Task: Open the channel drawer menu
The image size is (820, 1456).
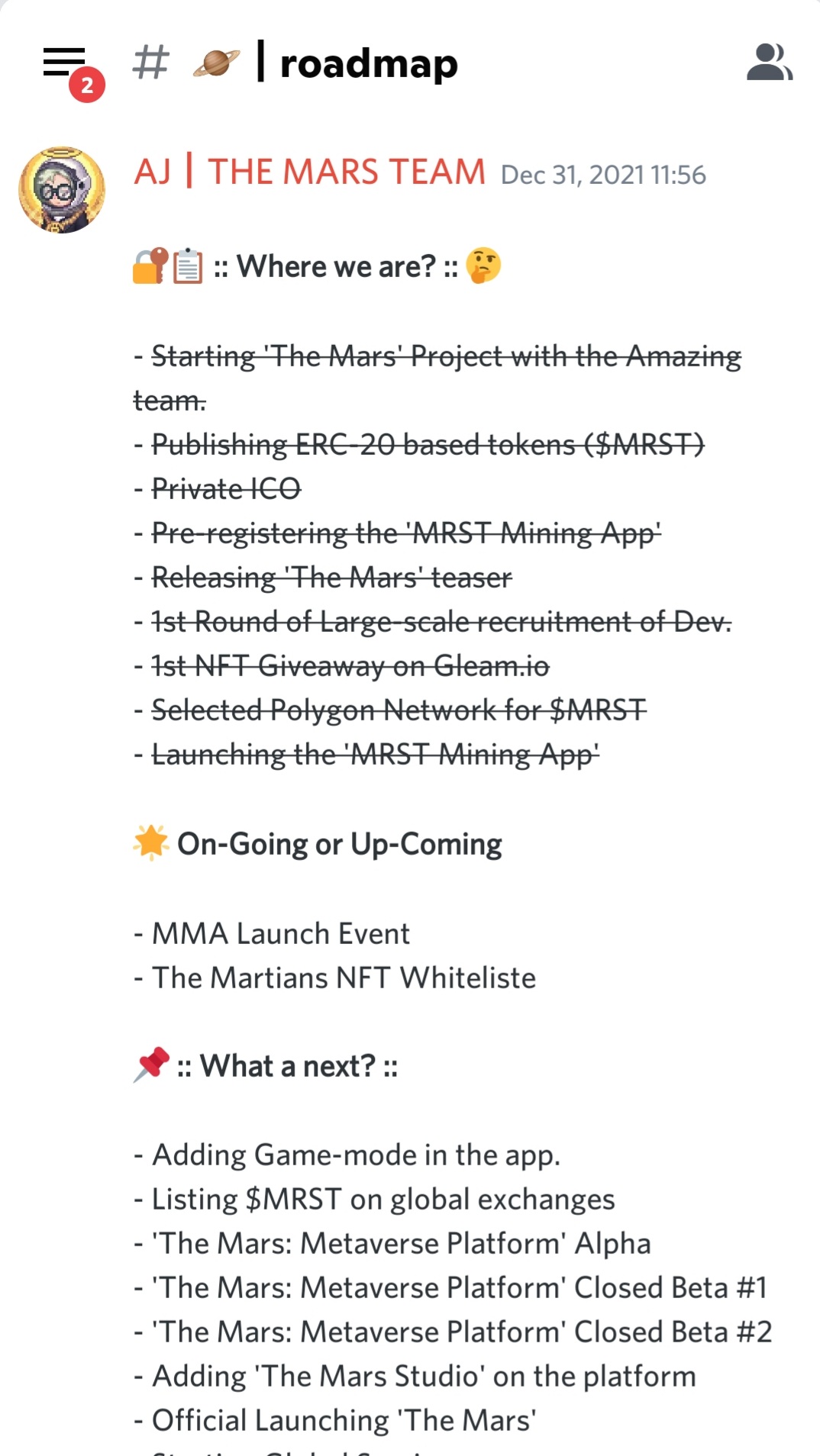Action: tap(64, 63)
